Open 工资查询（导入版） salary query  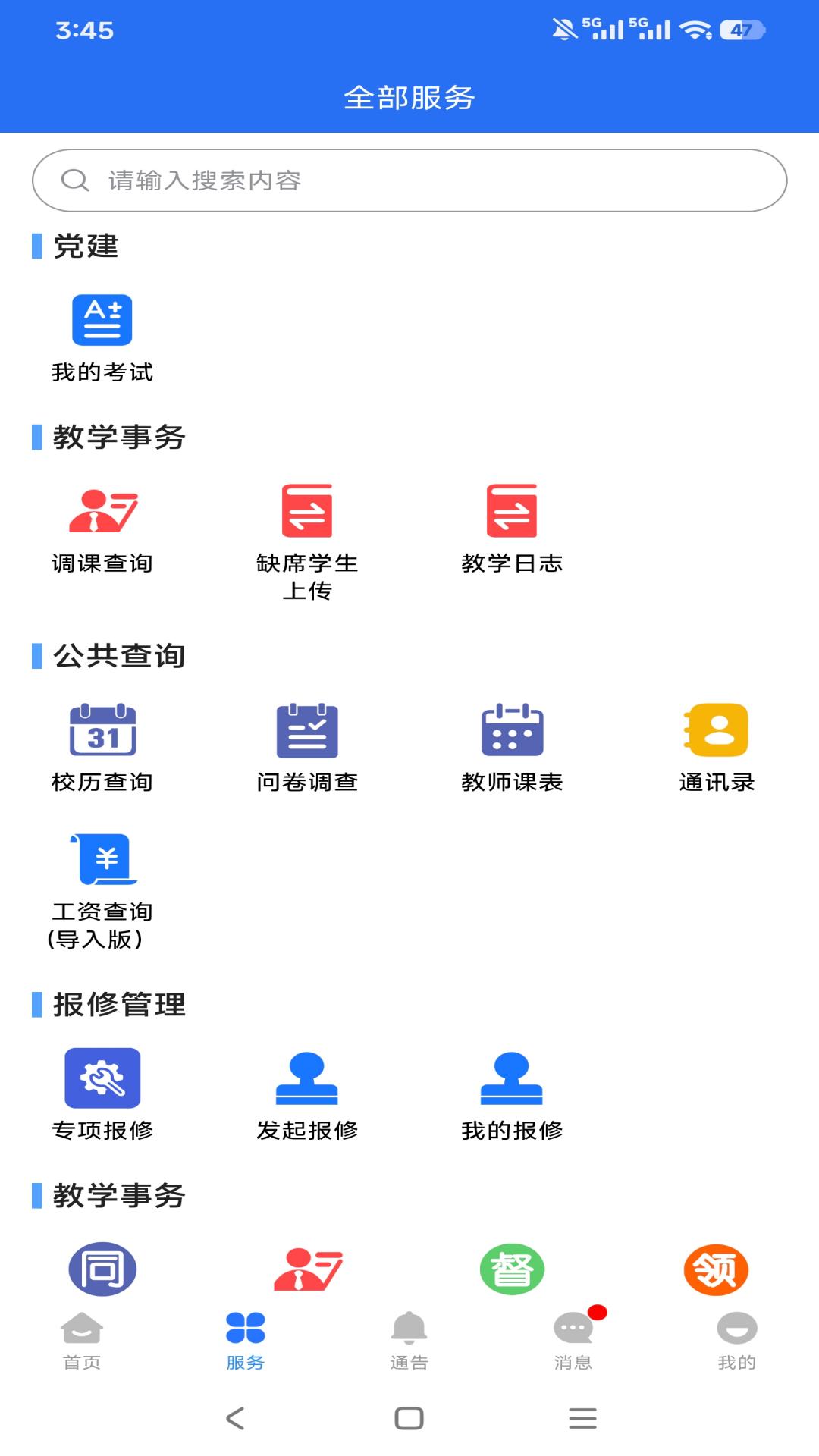click(x=102, y=861)
